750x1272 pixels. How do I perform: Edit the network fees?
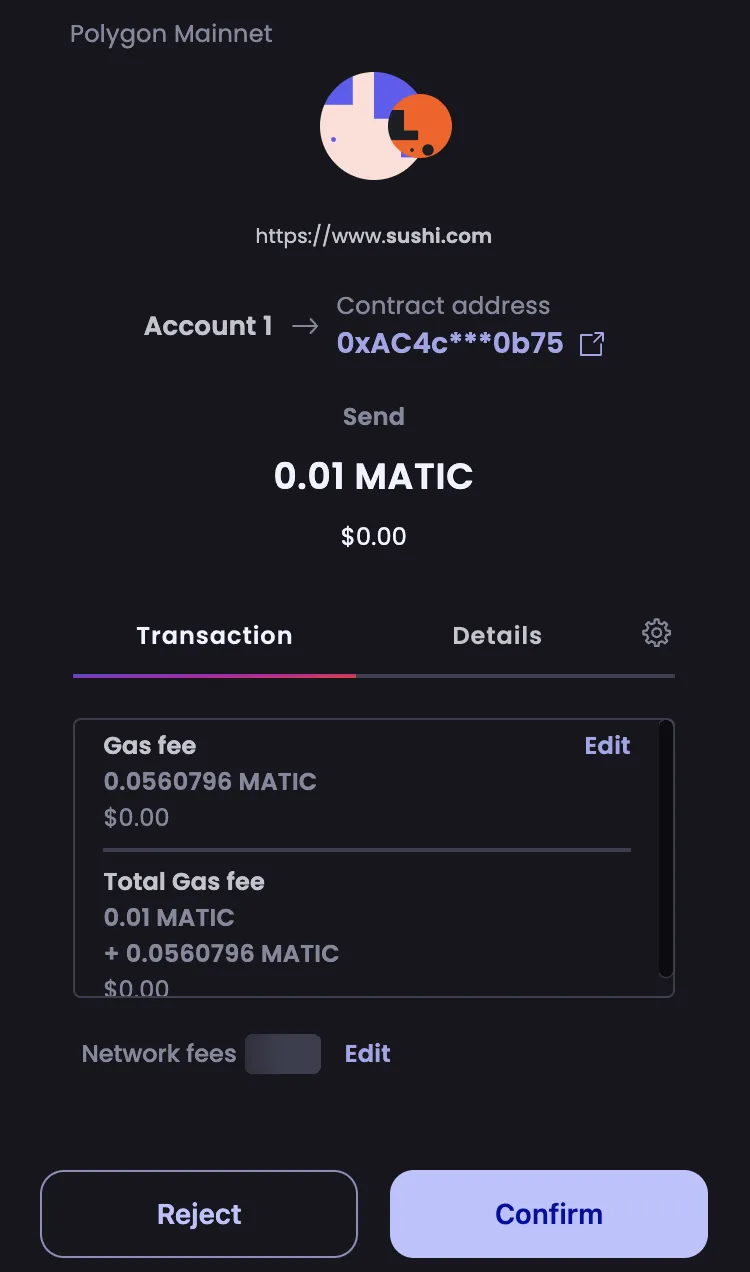coord(367,1053)
